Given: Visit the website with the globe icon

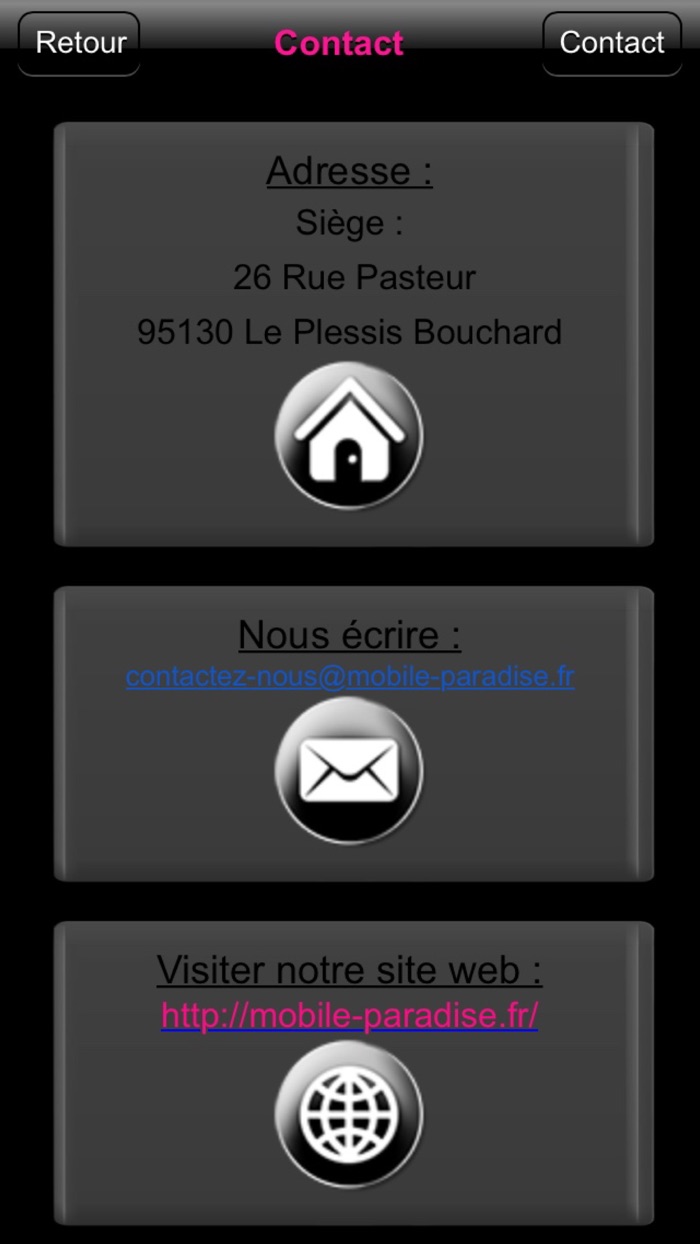Looking at the screenshot, I should point(349,1114).
